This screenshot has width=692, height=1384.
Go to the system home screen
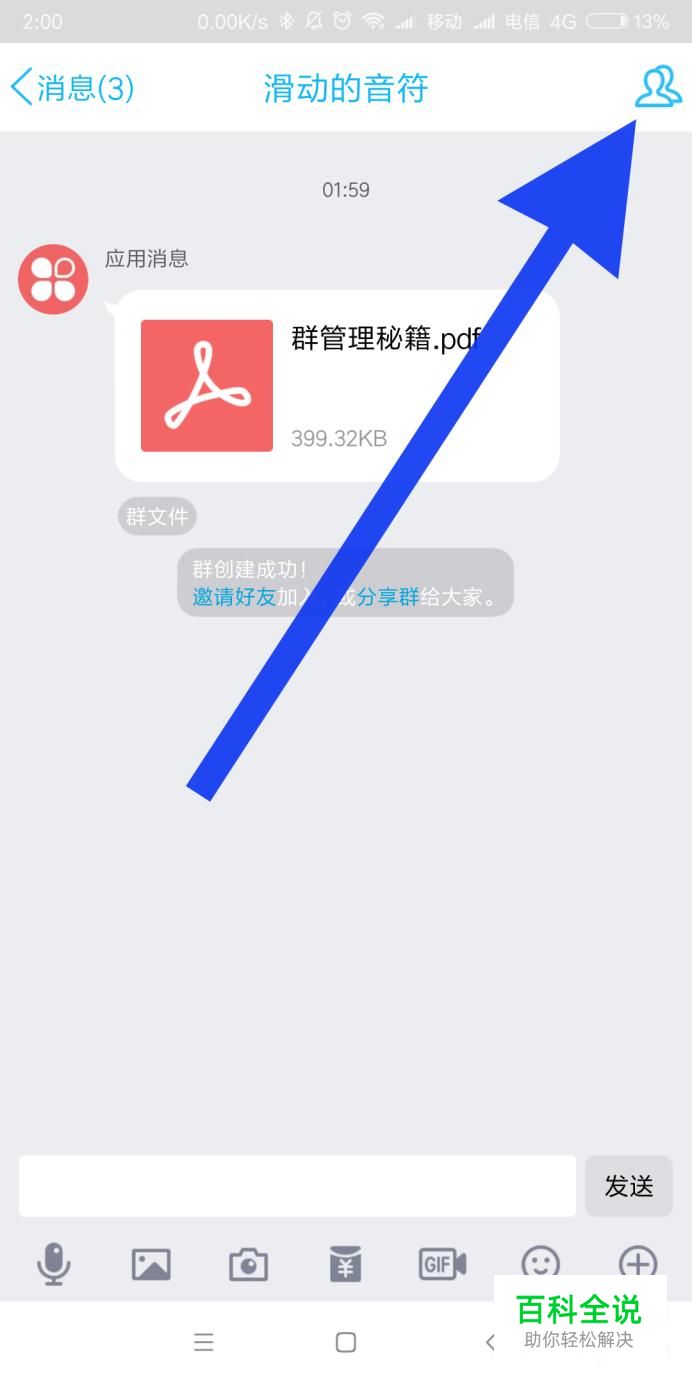coord(345,1342)
